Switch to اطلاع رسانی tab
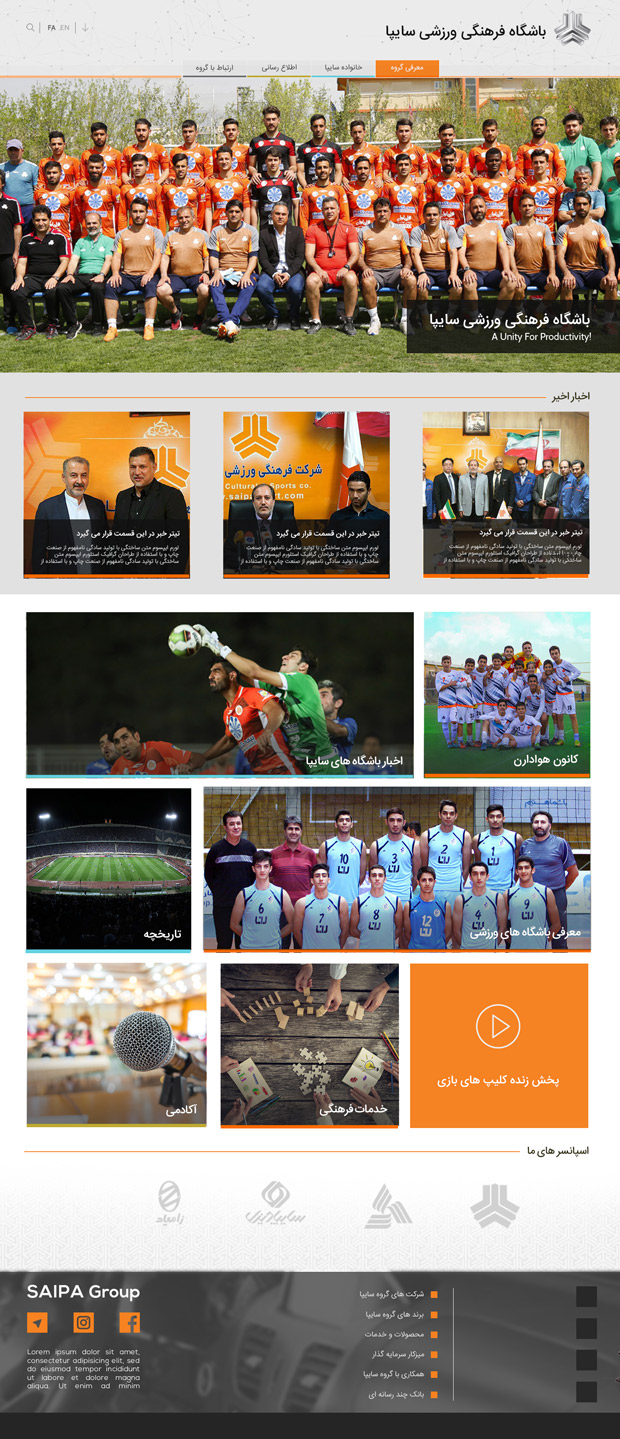This screenshot has width=620, height=1439. tap(279, 68)
